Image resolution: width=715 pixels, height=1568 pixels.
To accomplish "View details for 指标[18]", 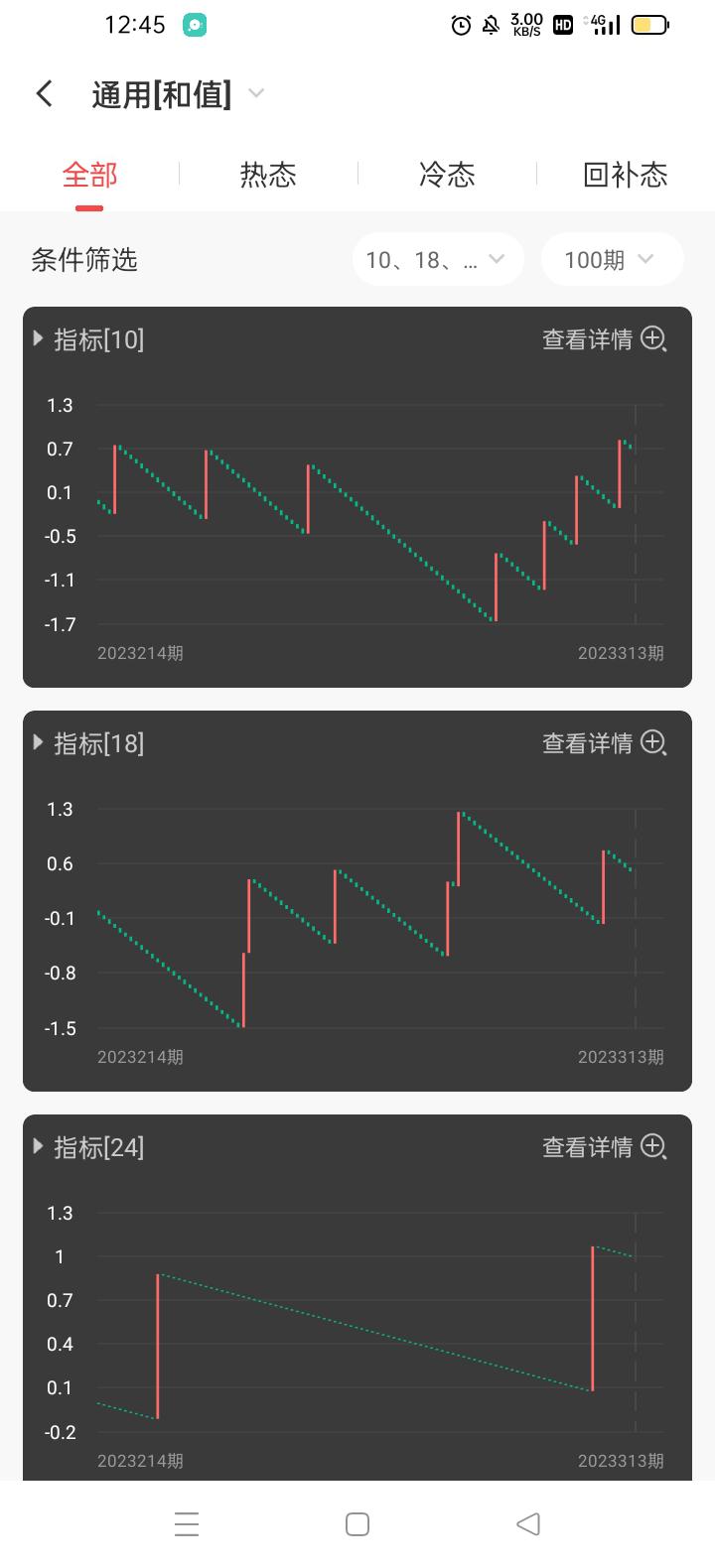I will click(604, 742).
